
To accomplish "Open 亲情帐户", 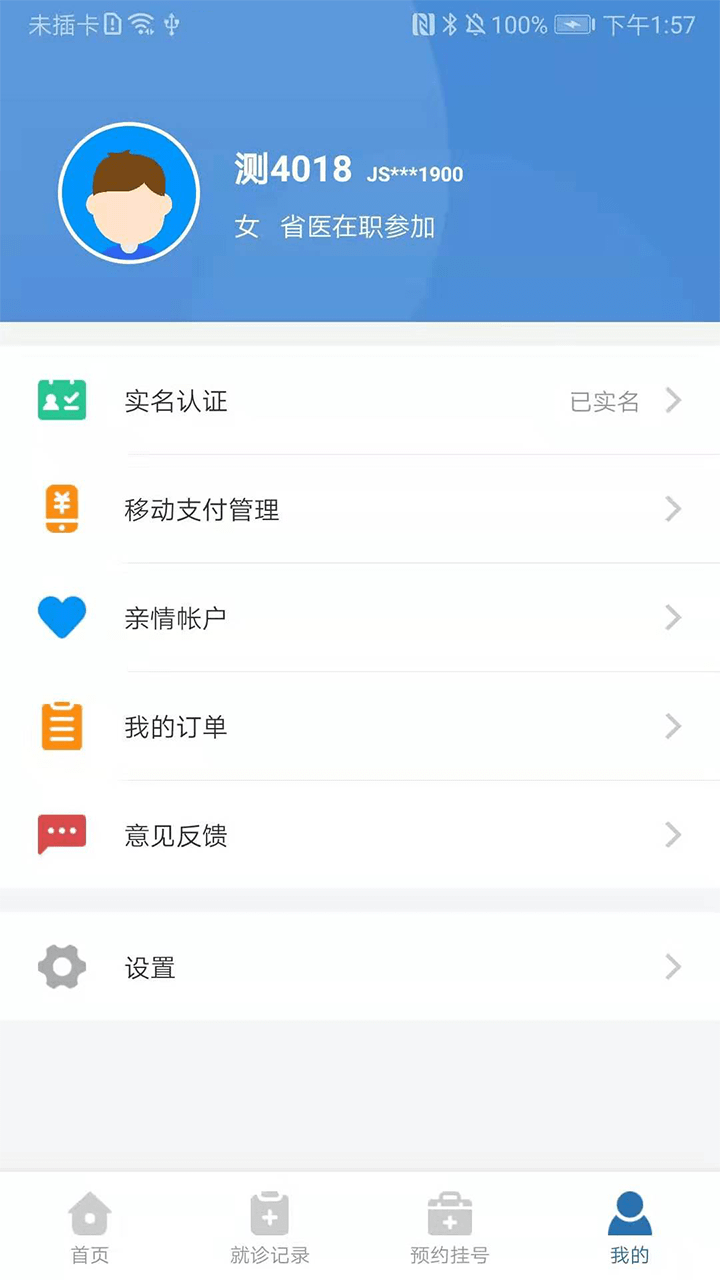I will pos(360,618).
